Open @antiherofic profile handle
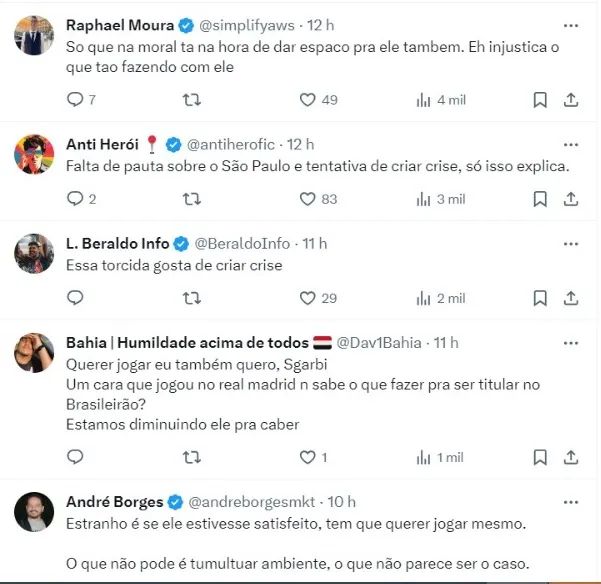 (x=231, y=144)
